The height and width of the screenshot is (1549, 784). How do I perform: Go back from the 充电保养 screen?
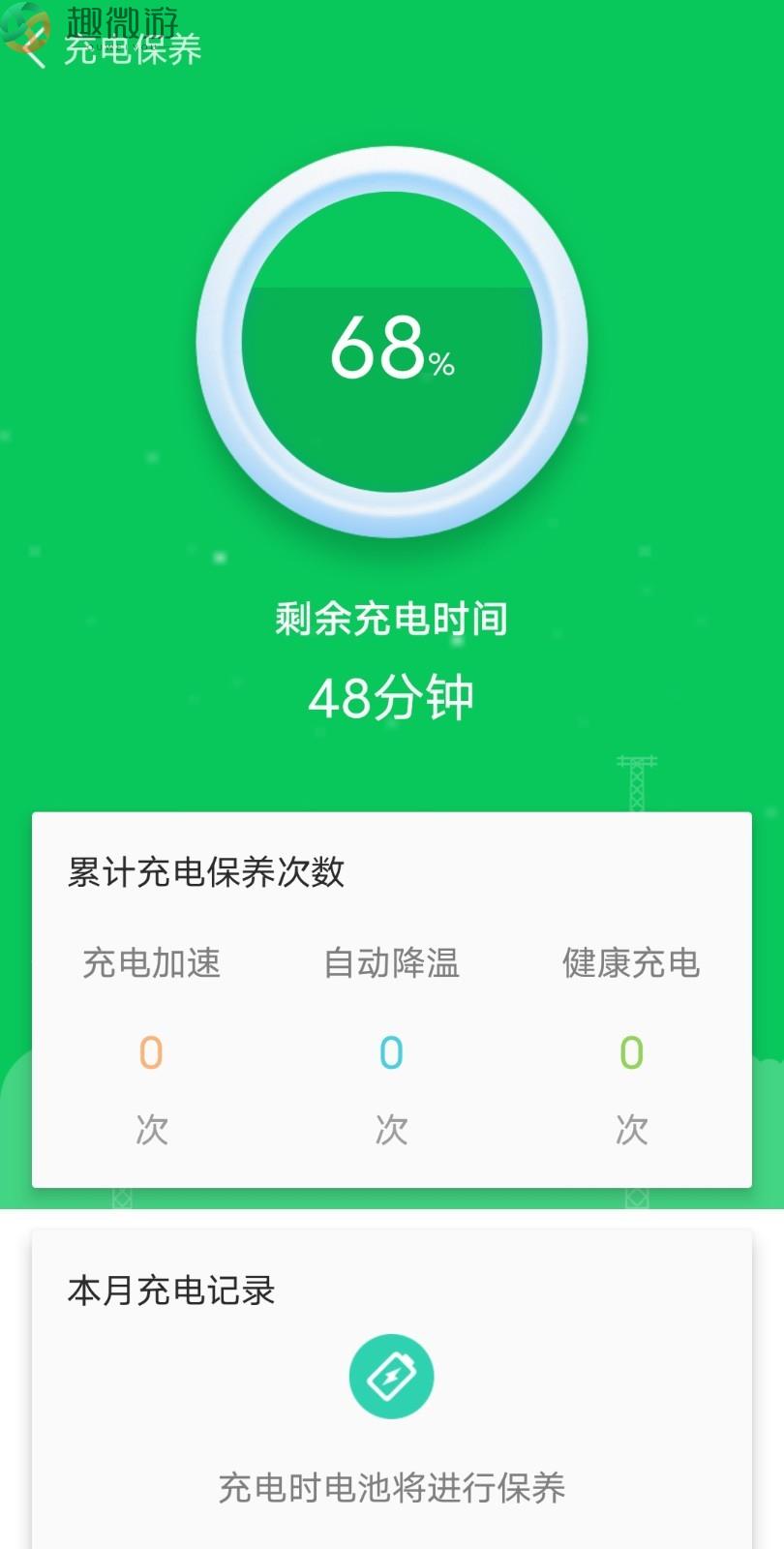point(33,49)
